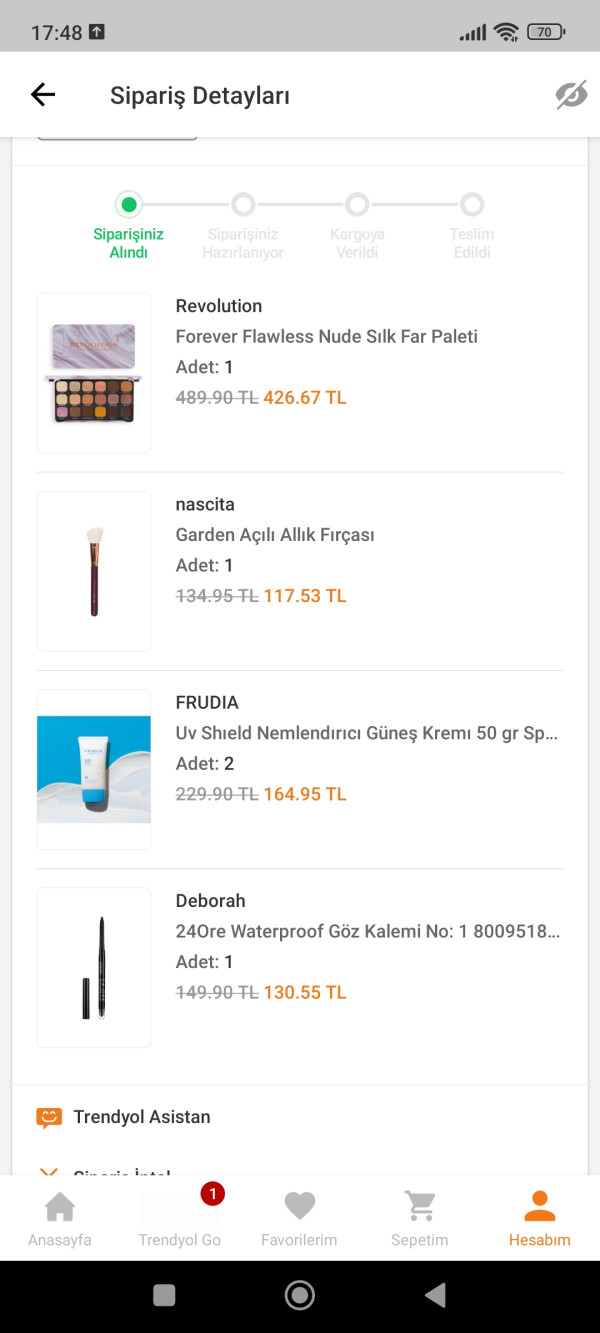Switch to the Anasayfa tab
Viewport: 600px width, 1333px height.
tap(60, 1219)
